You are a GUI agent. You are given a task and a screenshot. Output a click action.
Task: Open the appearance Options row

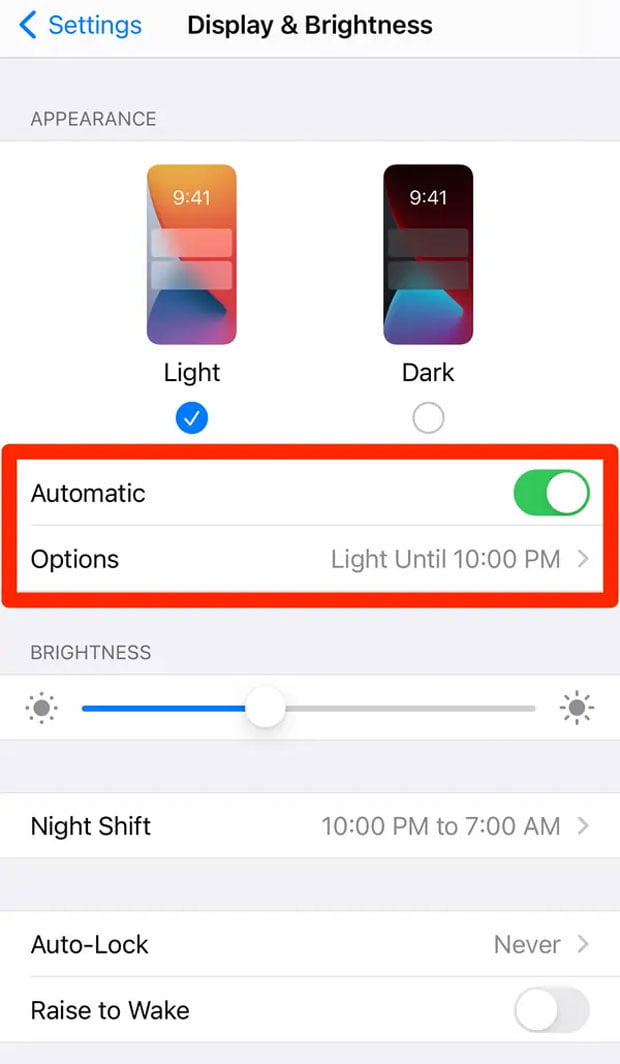310,559
